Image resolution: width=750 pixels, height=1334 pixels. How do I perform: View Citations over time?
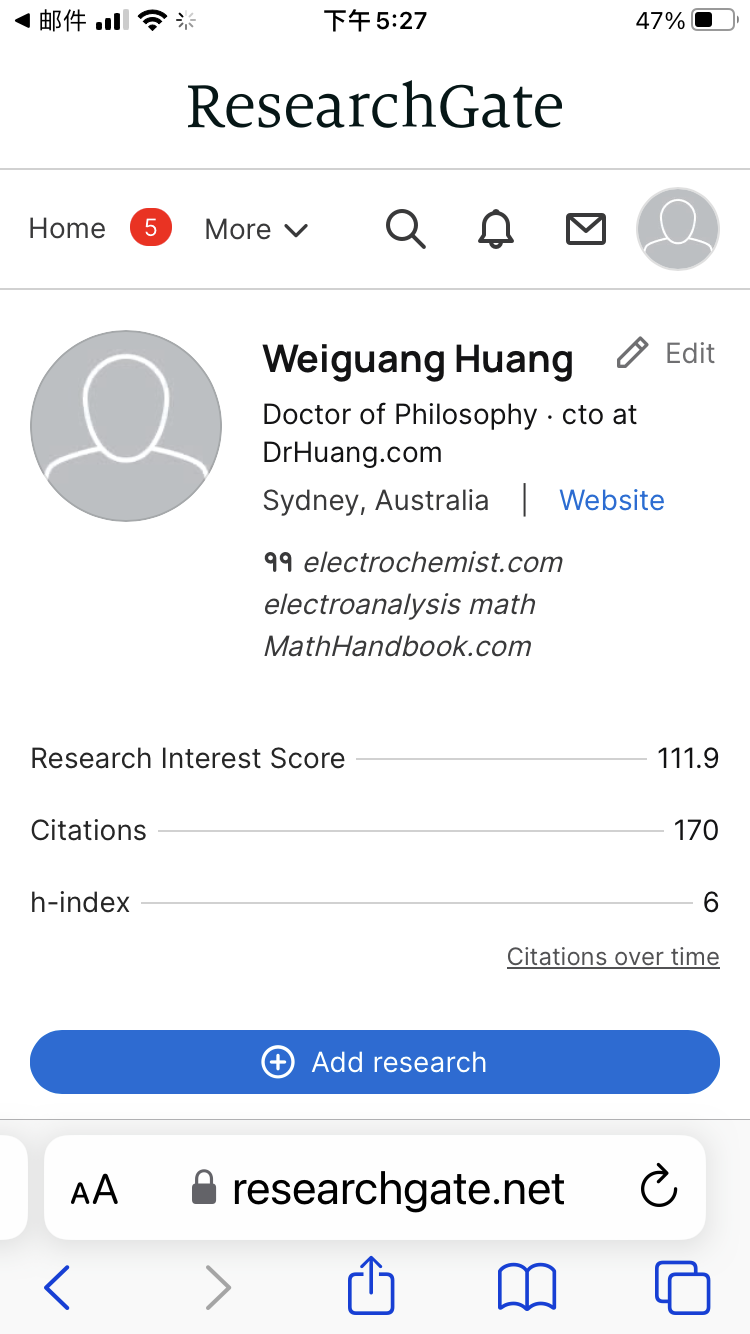[x=613, y=957]
